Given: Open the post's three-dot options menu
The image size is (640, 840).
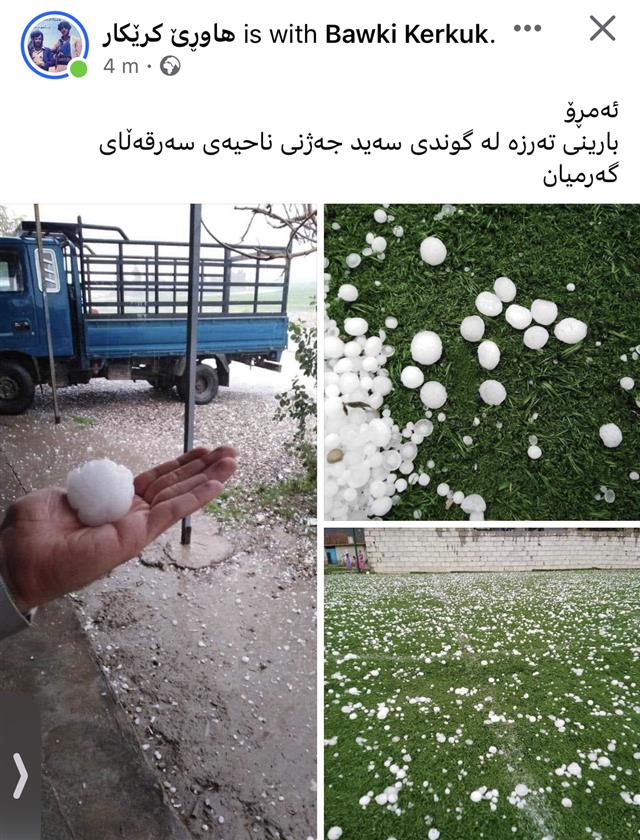Looking at the screenshot, I should pos(527,29).
